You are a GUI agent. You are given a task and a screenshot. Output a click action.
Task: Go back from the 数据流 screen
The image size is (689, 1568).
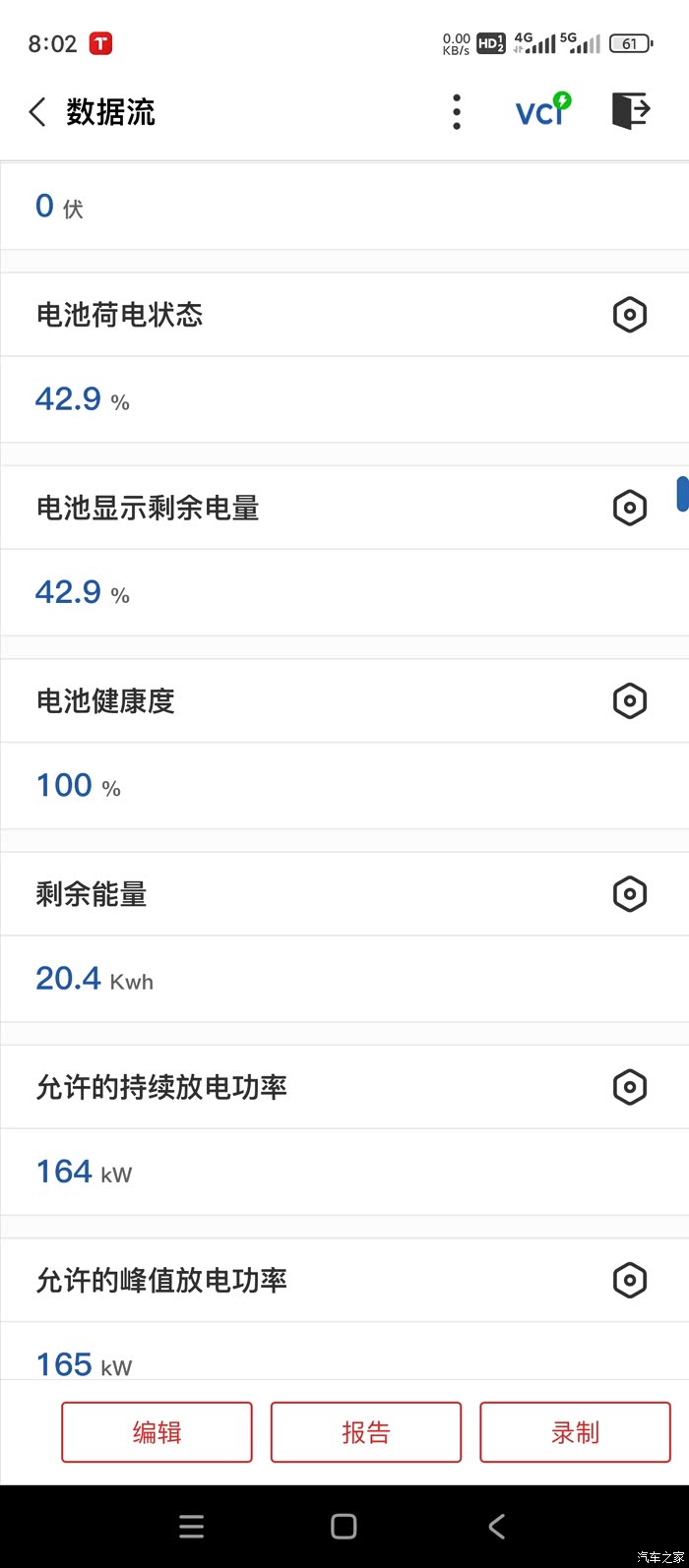37,112
